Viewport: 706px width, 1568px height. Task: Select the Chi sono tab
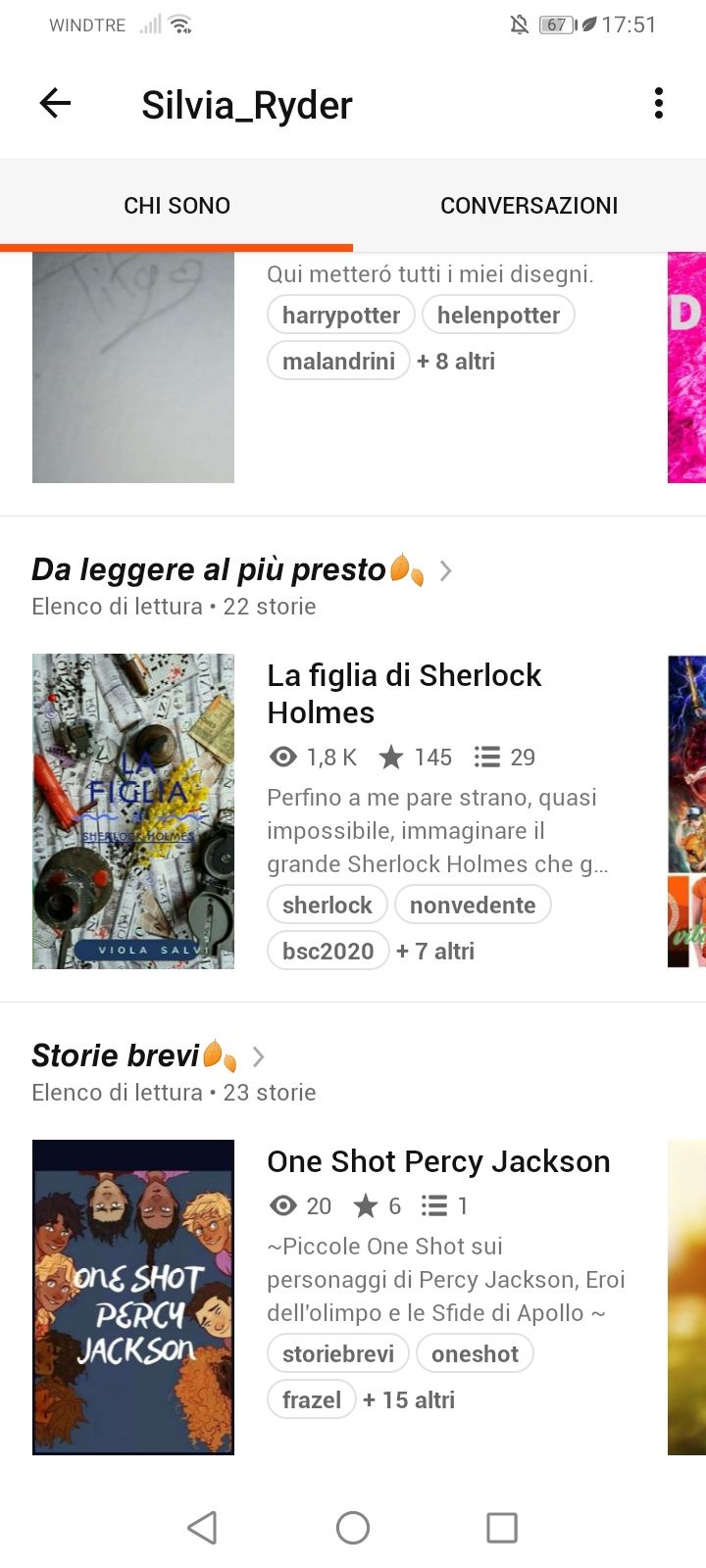(176, 206)
